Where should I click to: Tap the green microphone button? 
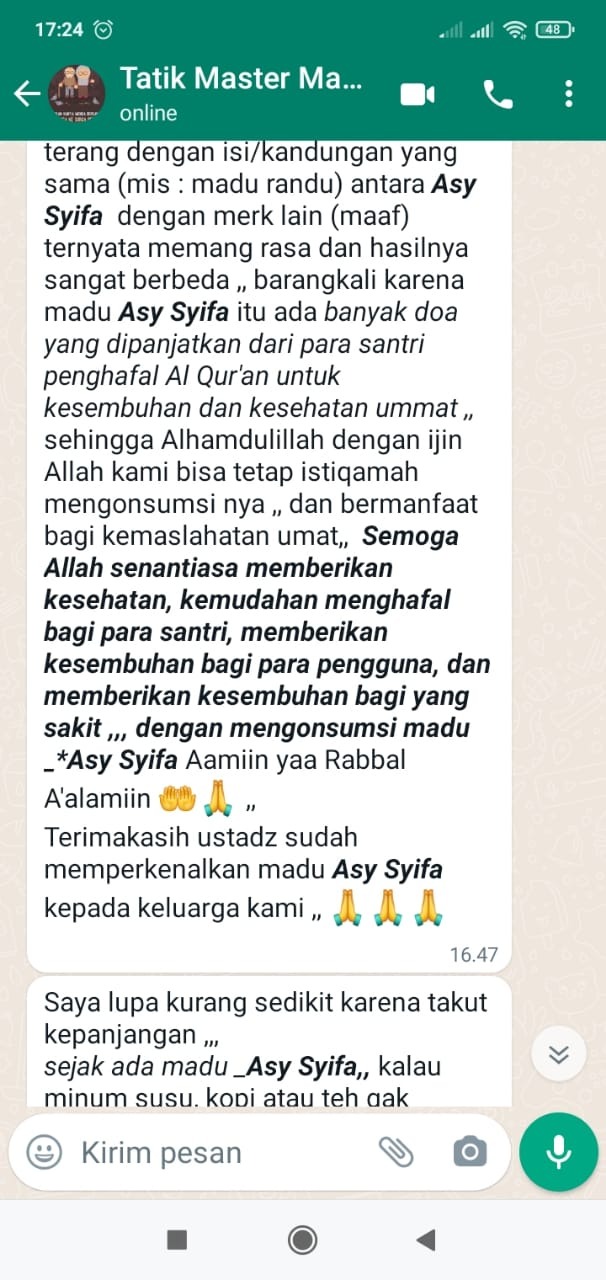558,1152
